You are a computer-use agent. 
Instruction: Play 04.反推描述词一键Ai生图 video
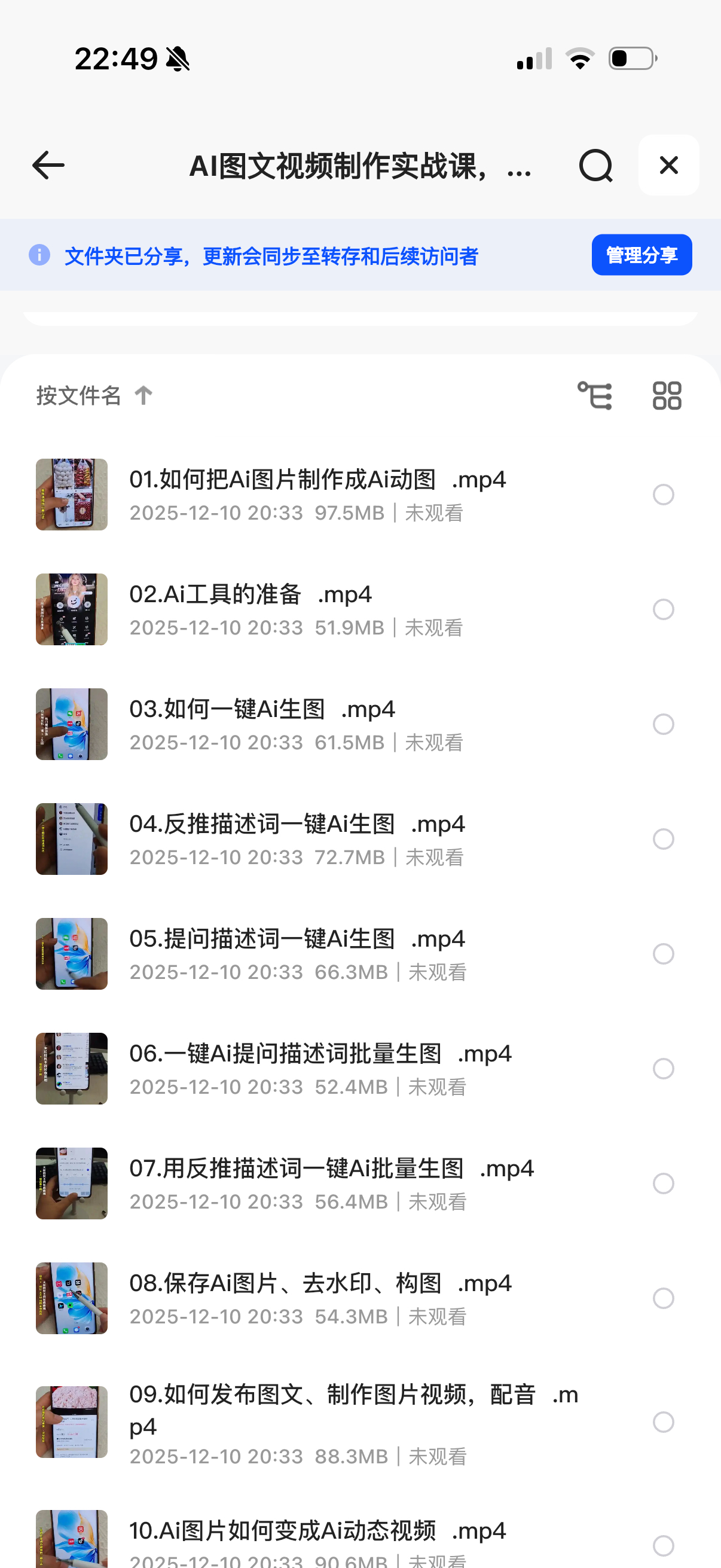pyautogui.click(x=297, y=824)
